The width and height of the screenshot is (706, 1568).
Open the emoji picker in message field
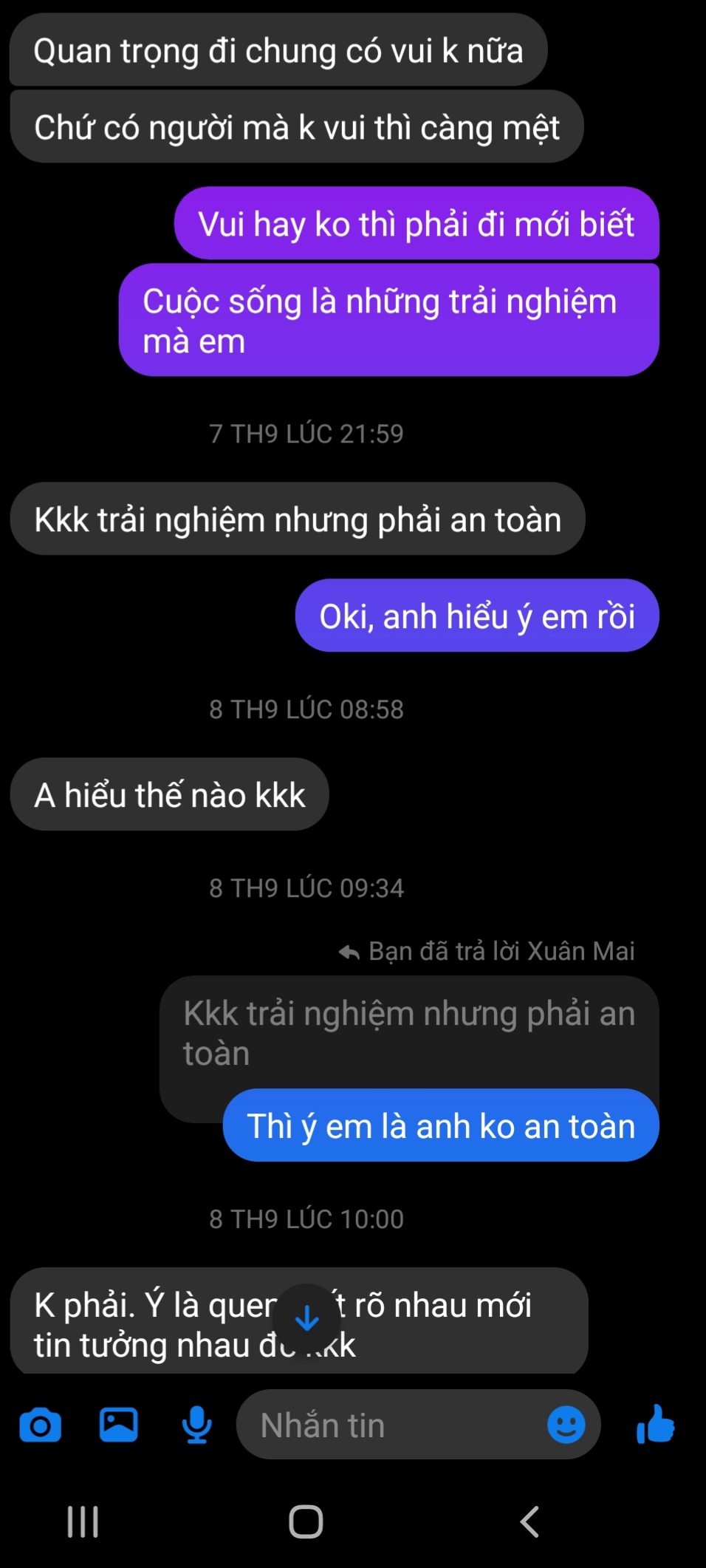(566, 1425)
